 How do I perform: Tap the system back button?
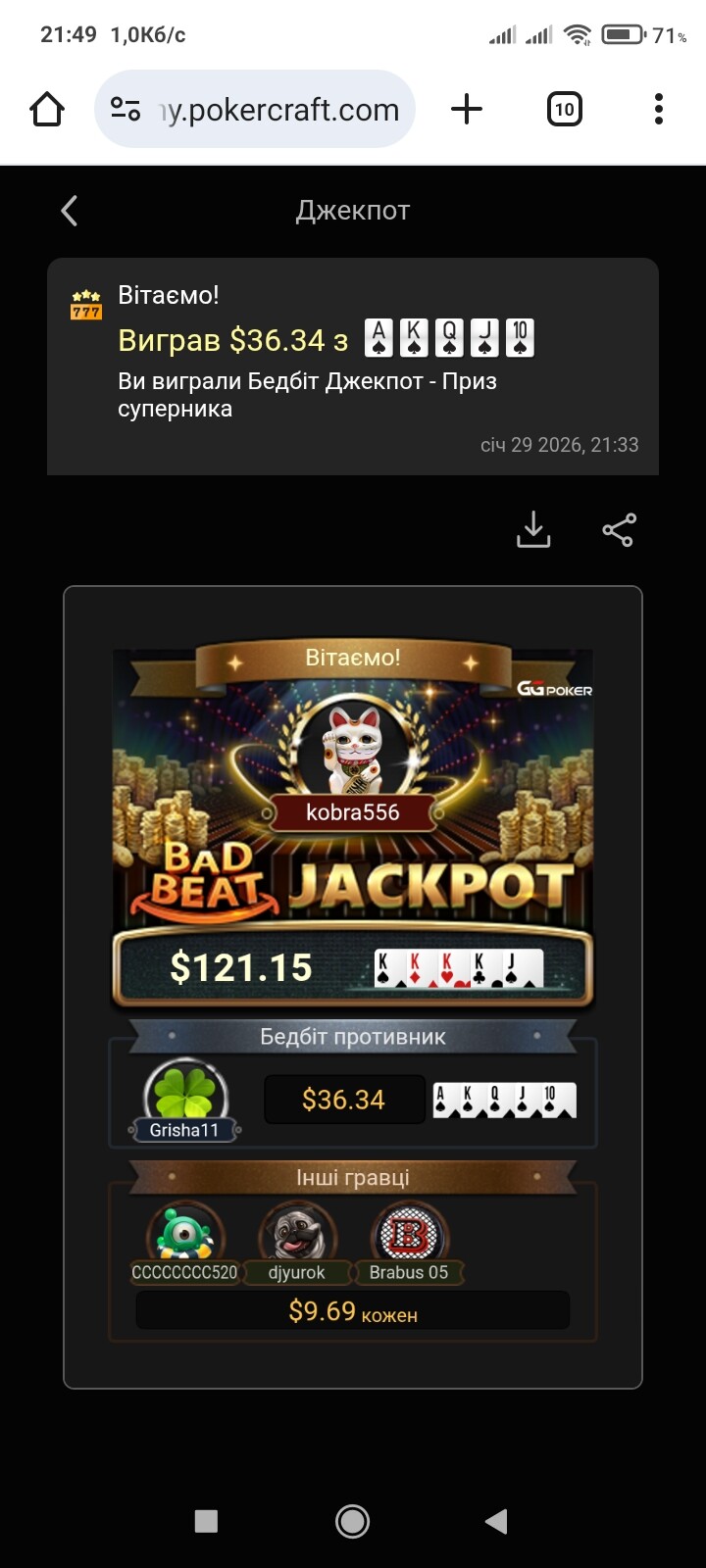point(496,1521)
